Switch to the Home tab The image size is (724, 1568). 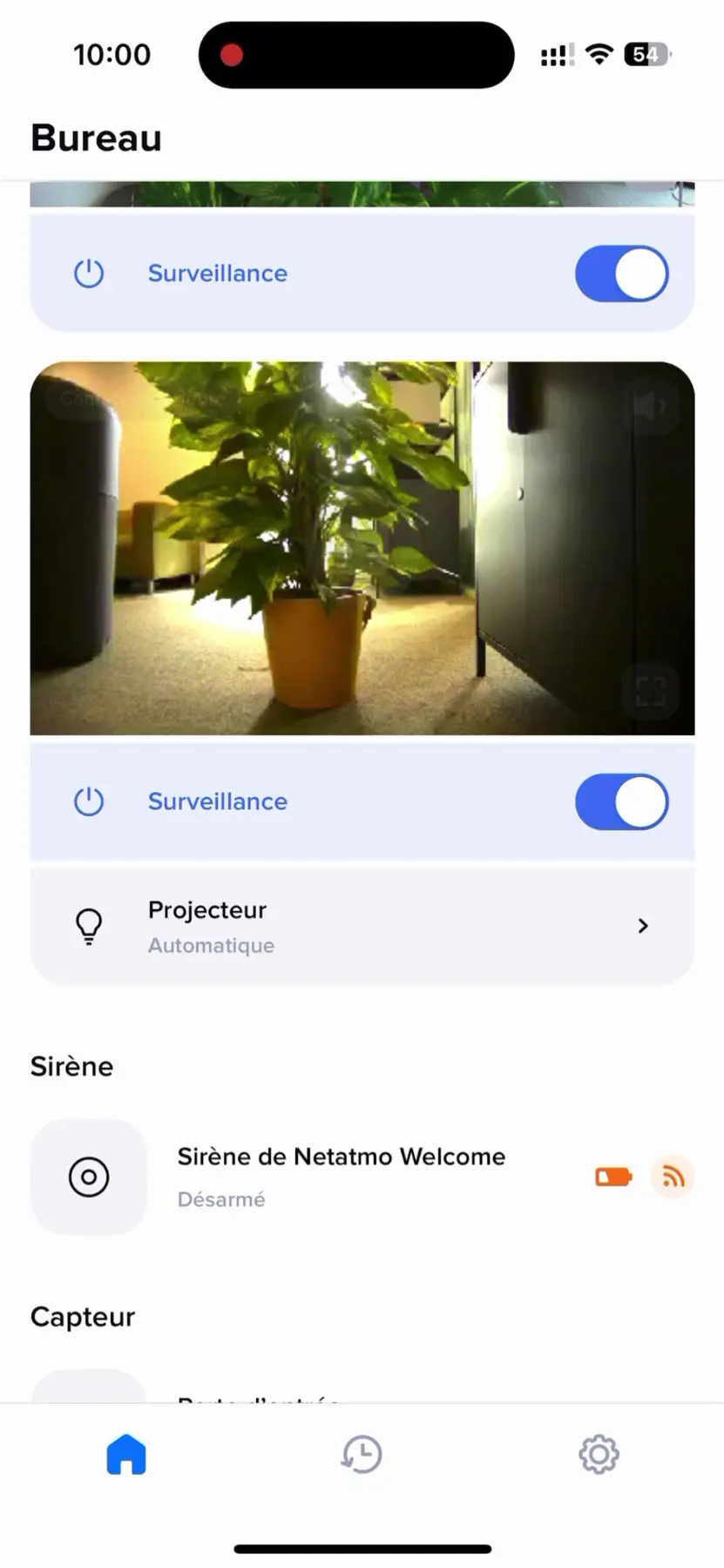126,1454
